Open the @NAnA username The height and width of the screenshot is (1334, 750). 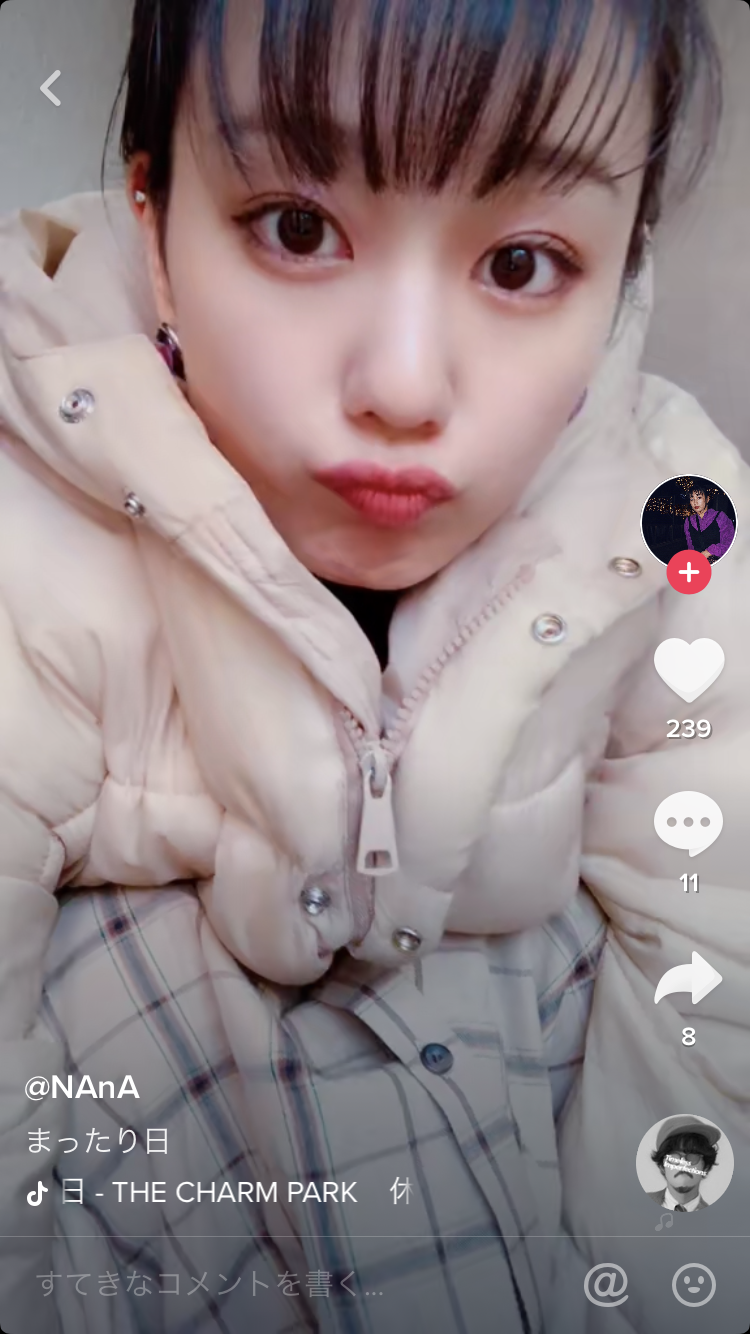point(82,1088)
